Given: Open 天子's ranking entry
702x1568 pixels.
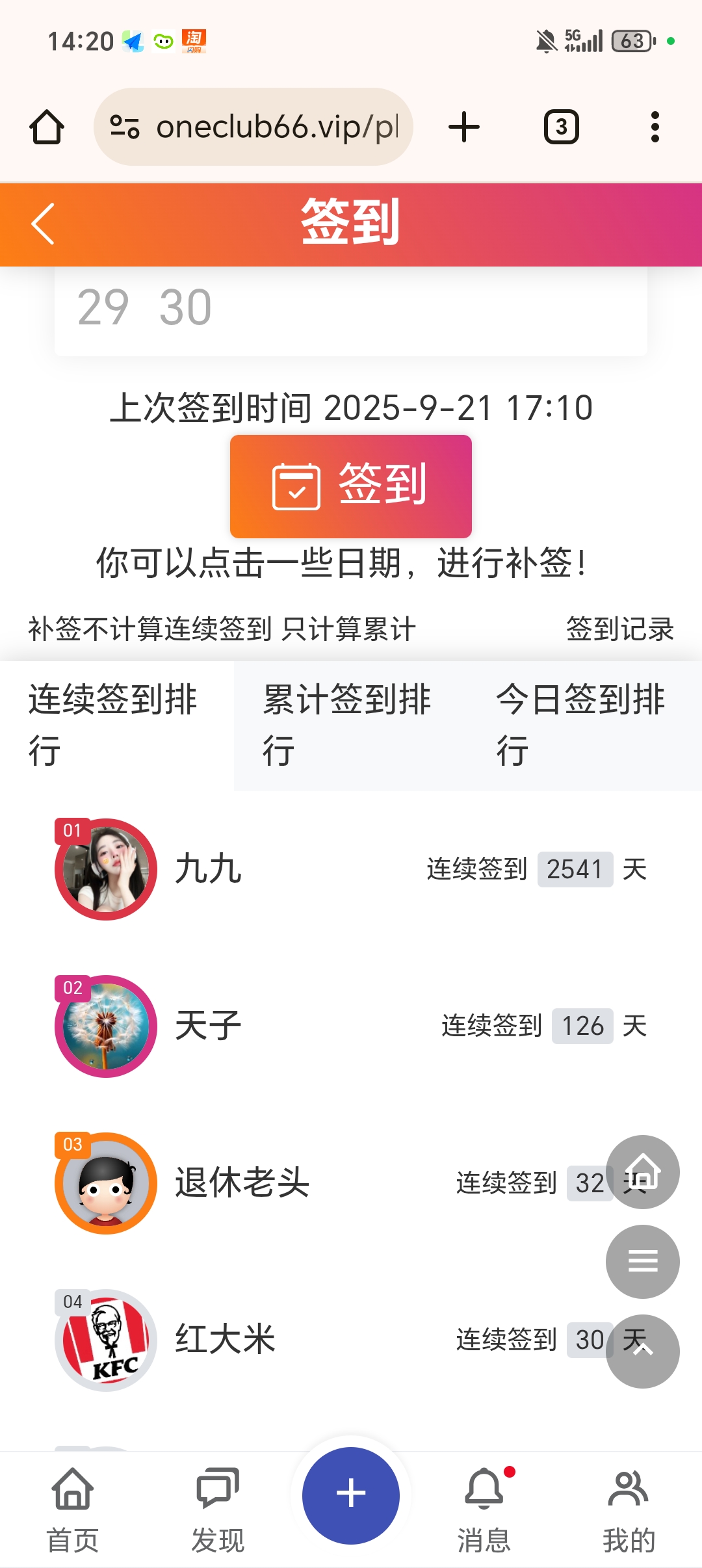Looking at the screenshot, I should point(208,1026).
